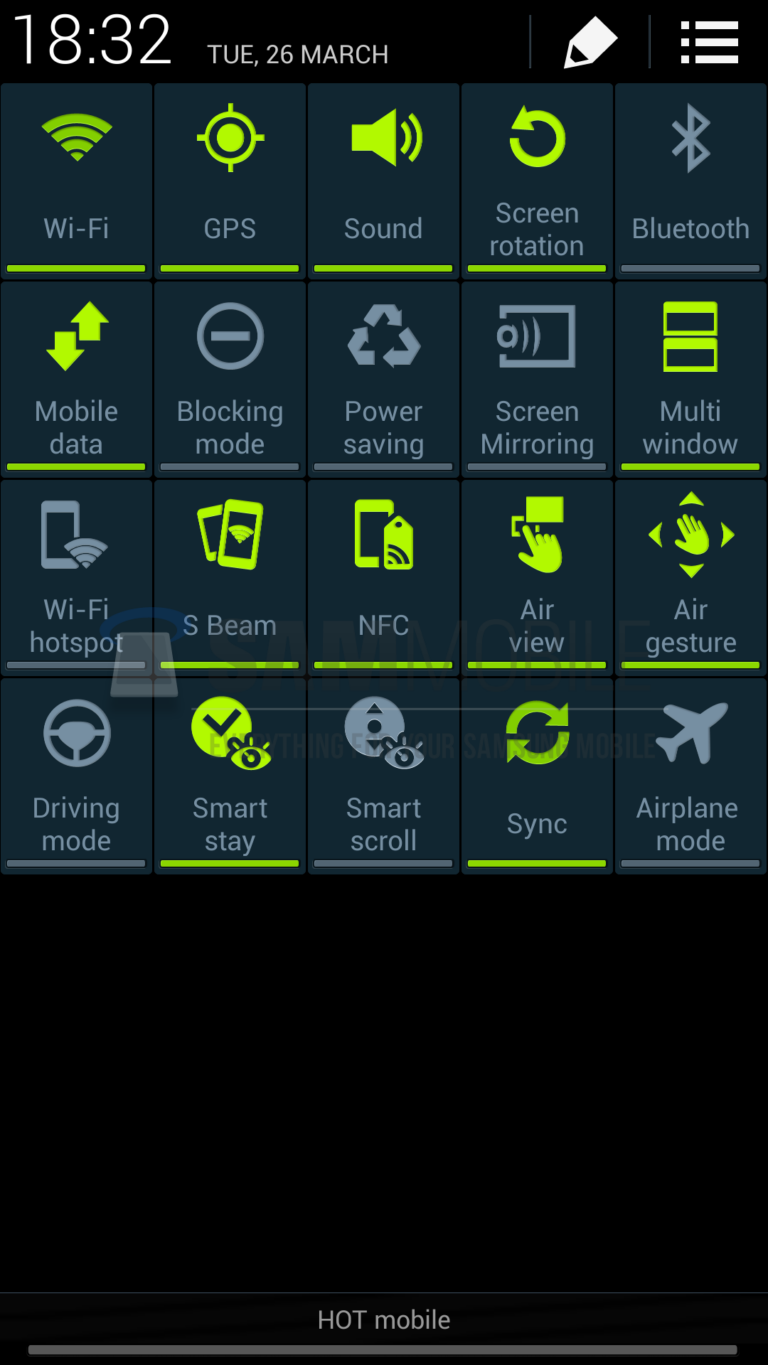Tap the HOT mobile carrier label

click(x=383, y=1319)
